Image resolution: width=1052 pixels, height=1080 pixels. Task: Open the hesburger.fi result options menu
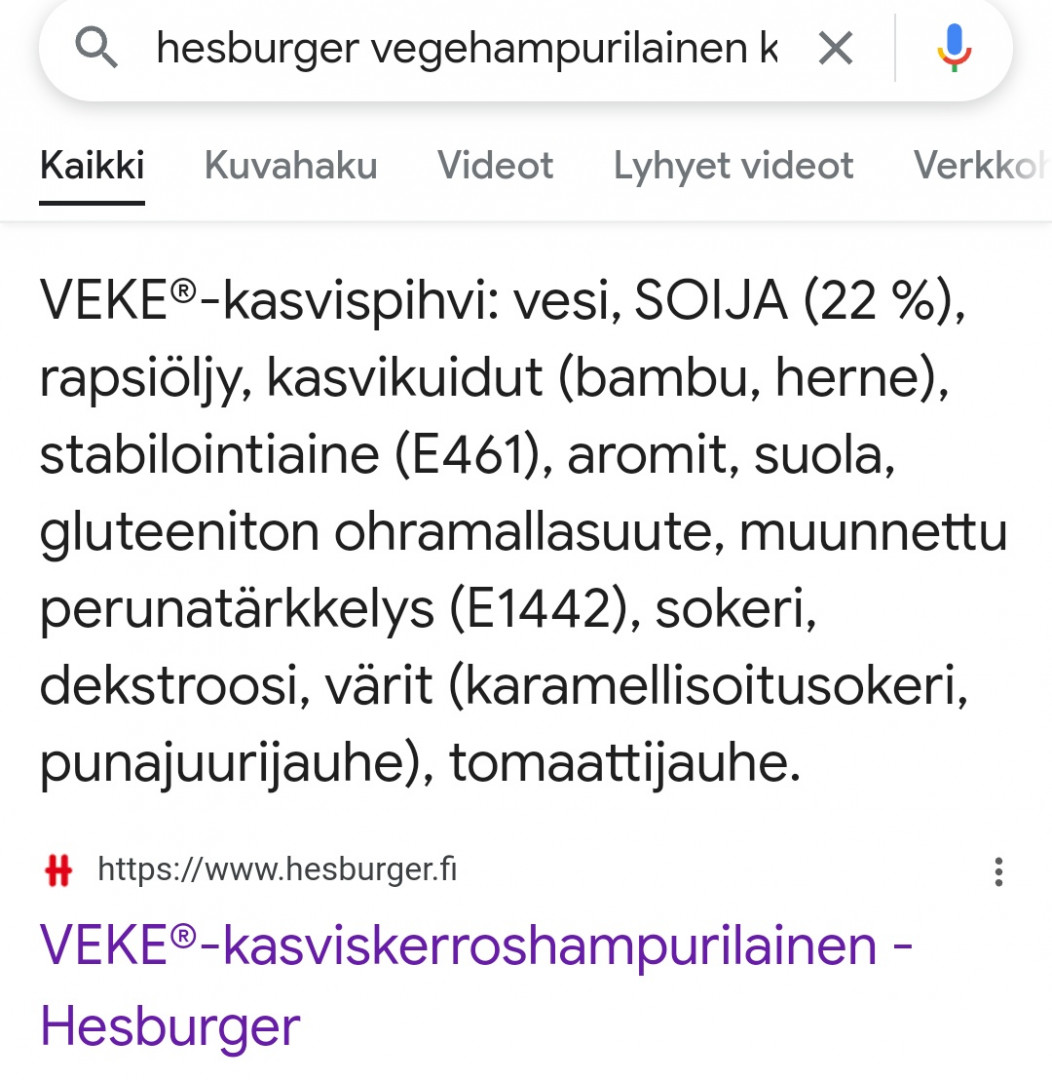(x=998, y=872)
